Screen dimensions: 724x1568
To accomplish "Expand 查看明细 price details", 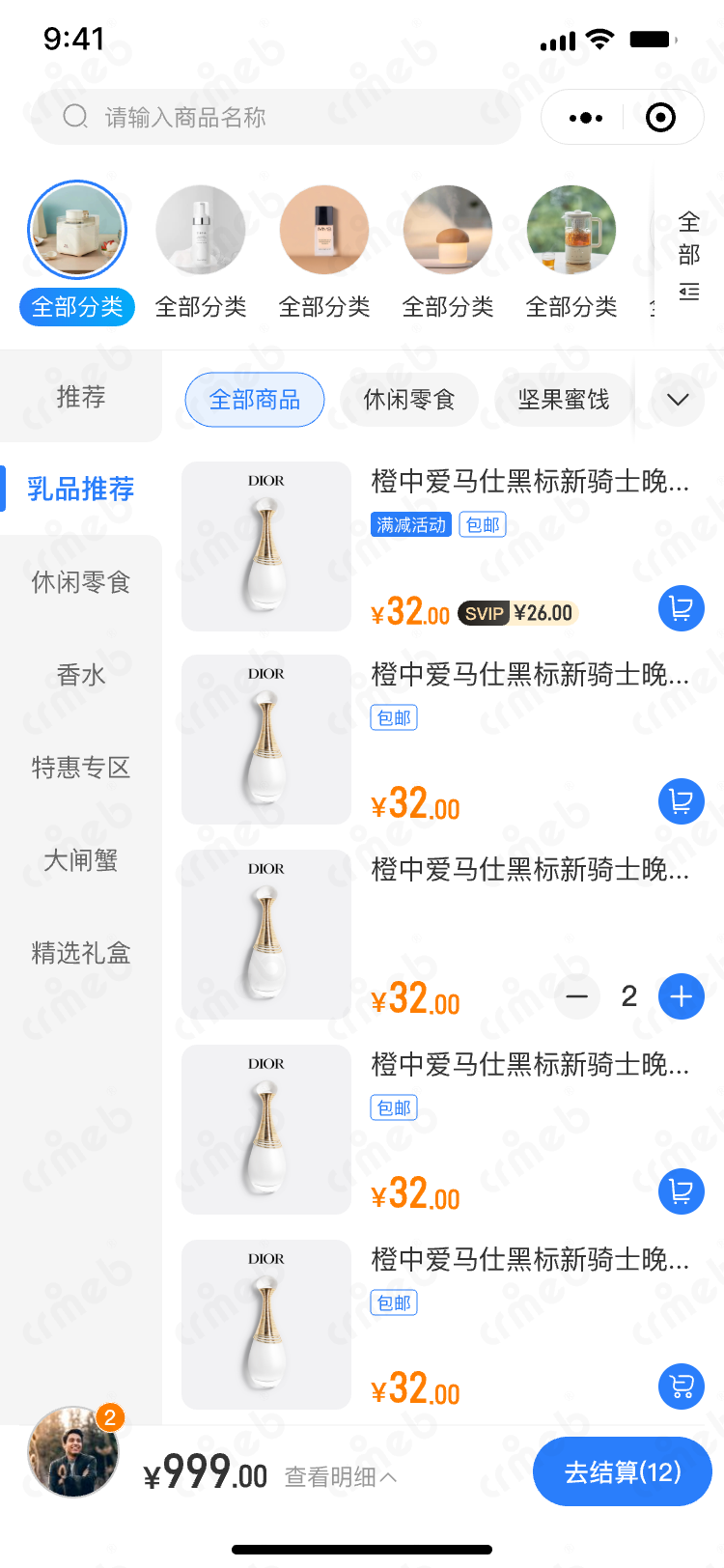I will [x=340, y=1477].
